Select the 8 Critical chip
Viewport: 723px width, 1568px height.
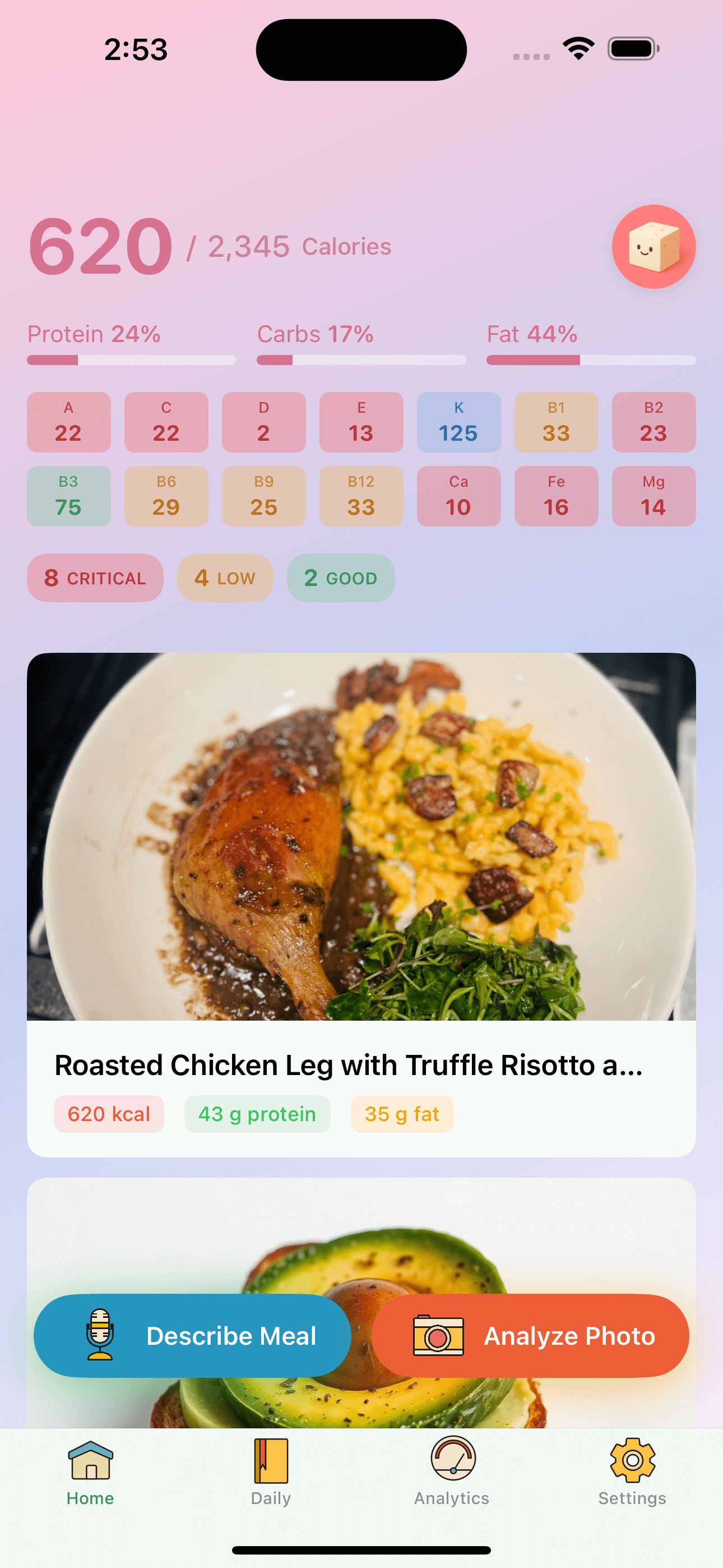tap(95, 578)
